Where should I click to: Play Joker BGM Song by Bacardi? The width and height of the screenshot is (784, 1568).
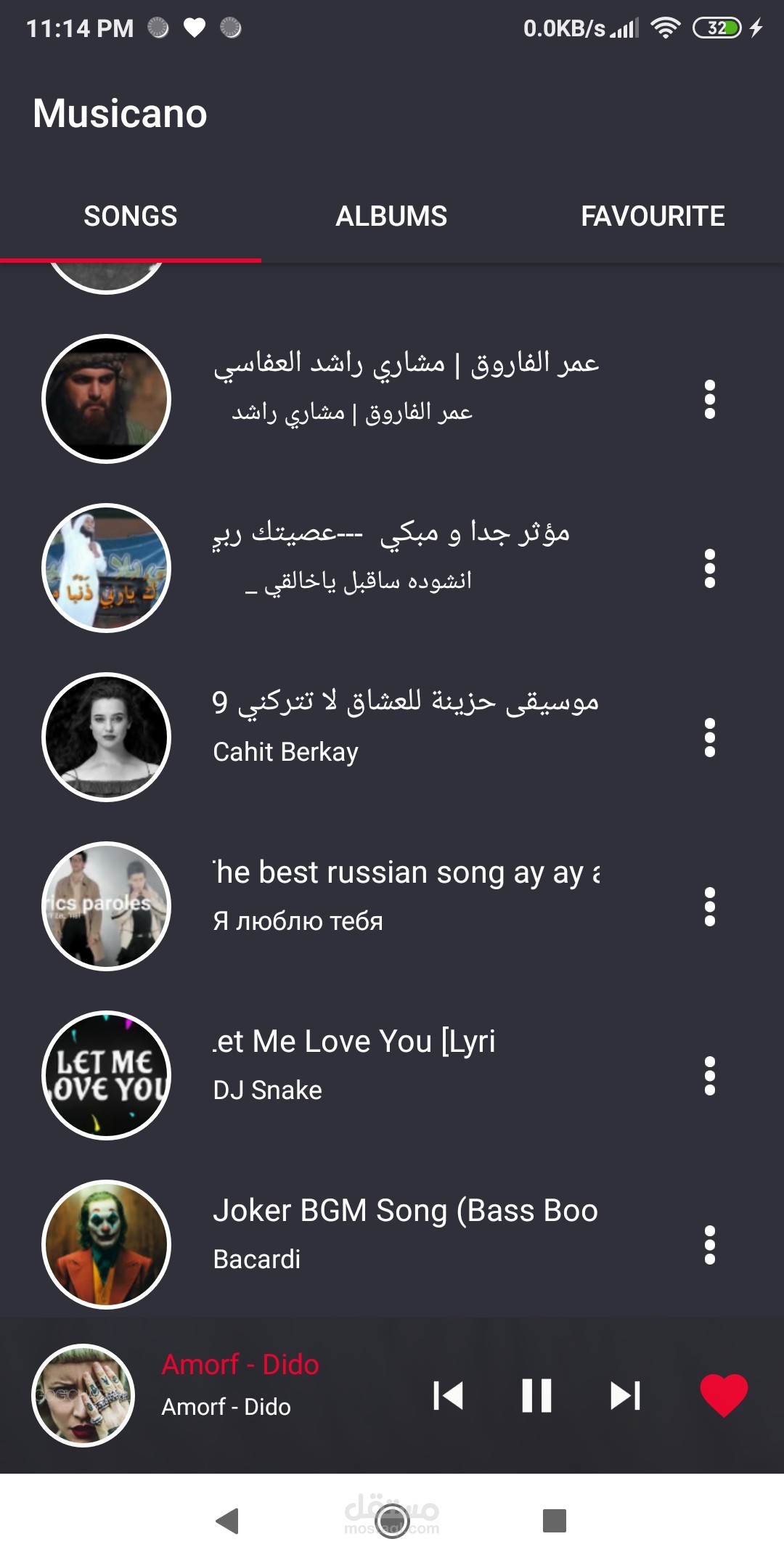(x=392, y=1244)
